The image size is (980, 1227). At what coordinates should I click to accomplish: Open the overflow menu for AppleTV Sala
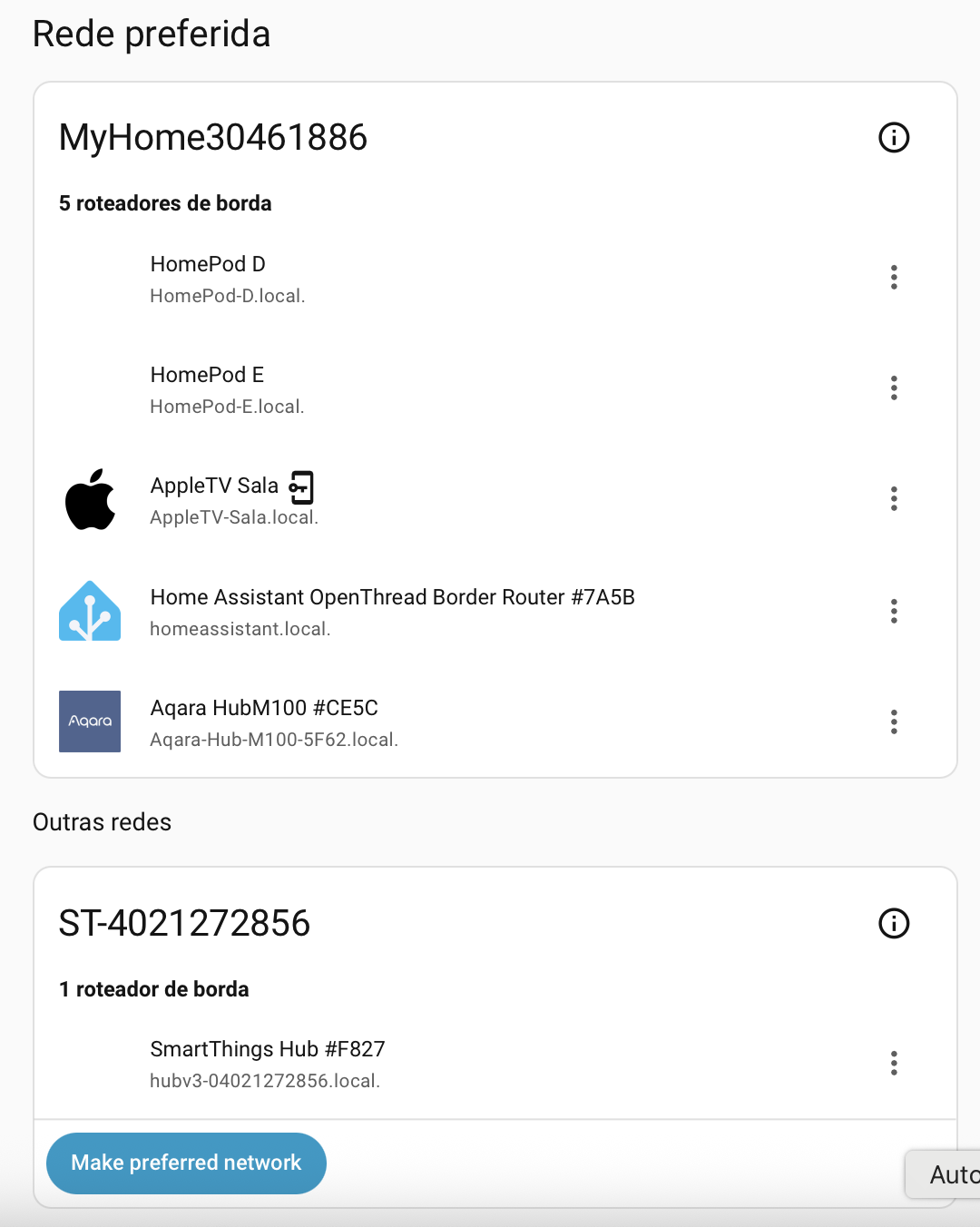coord(894,499)
